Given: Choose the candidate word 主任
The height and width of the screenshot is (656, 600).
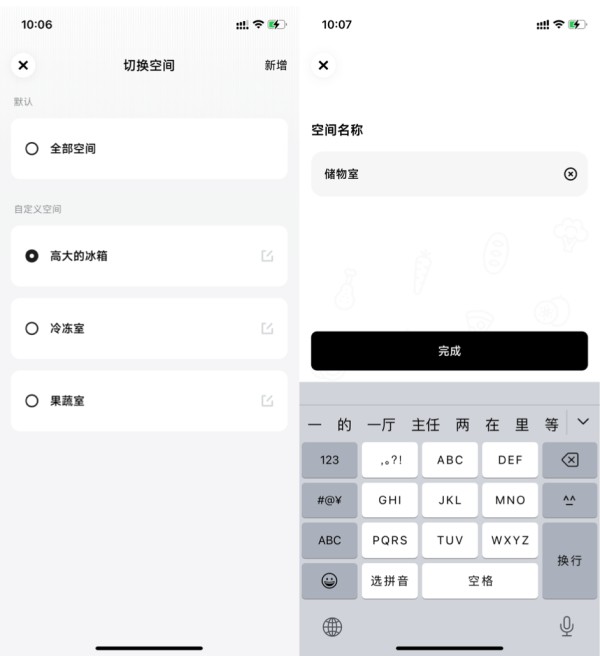Looking at the screenshot, I should click(x=425, y=424).
